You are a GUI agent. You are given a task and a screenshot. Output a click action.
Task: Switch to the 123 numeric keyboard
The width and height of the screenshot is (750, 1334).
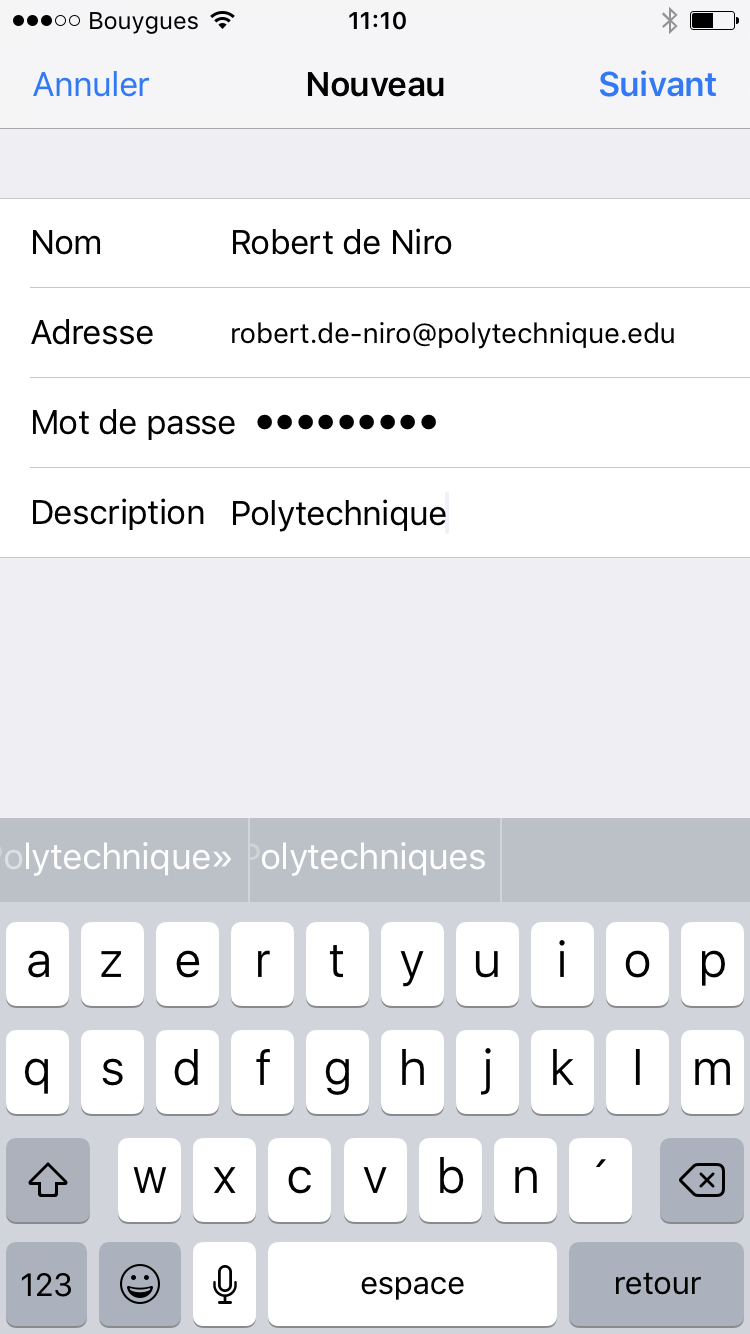[47, 1284]
